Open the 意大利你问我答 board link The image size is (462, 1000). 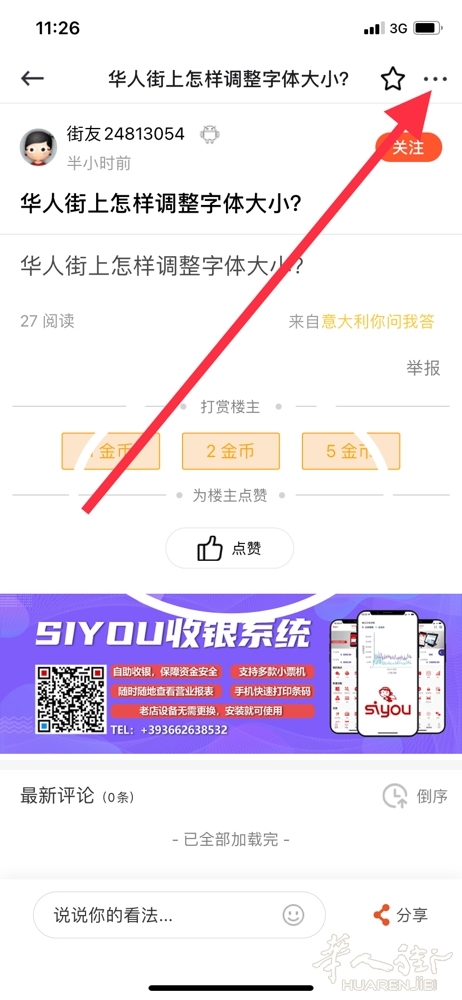(x=378, y=321)
